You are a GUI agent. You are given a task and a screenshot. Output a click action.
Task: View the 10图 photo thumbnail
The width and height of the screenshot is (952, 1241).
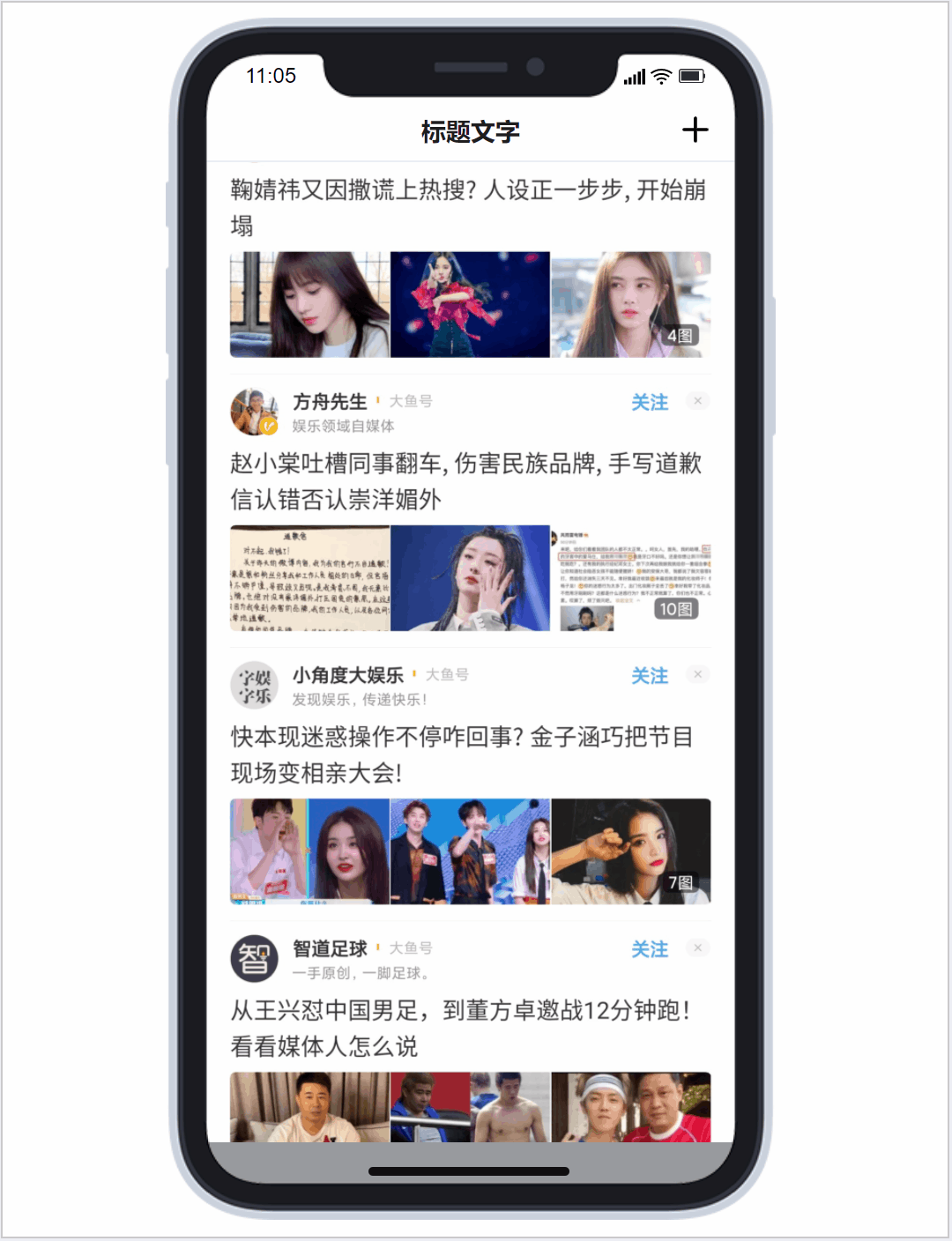click(x=630, y=578)
